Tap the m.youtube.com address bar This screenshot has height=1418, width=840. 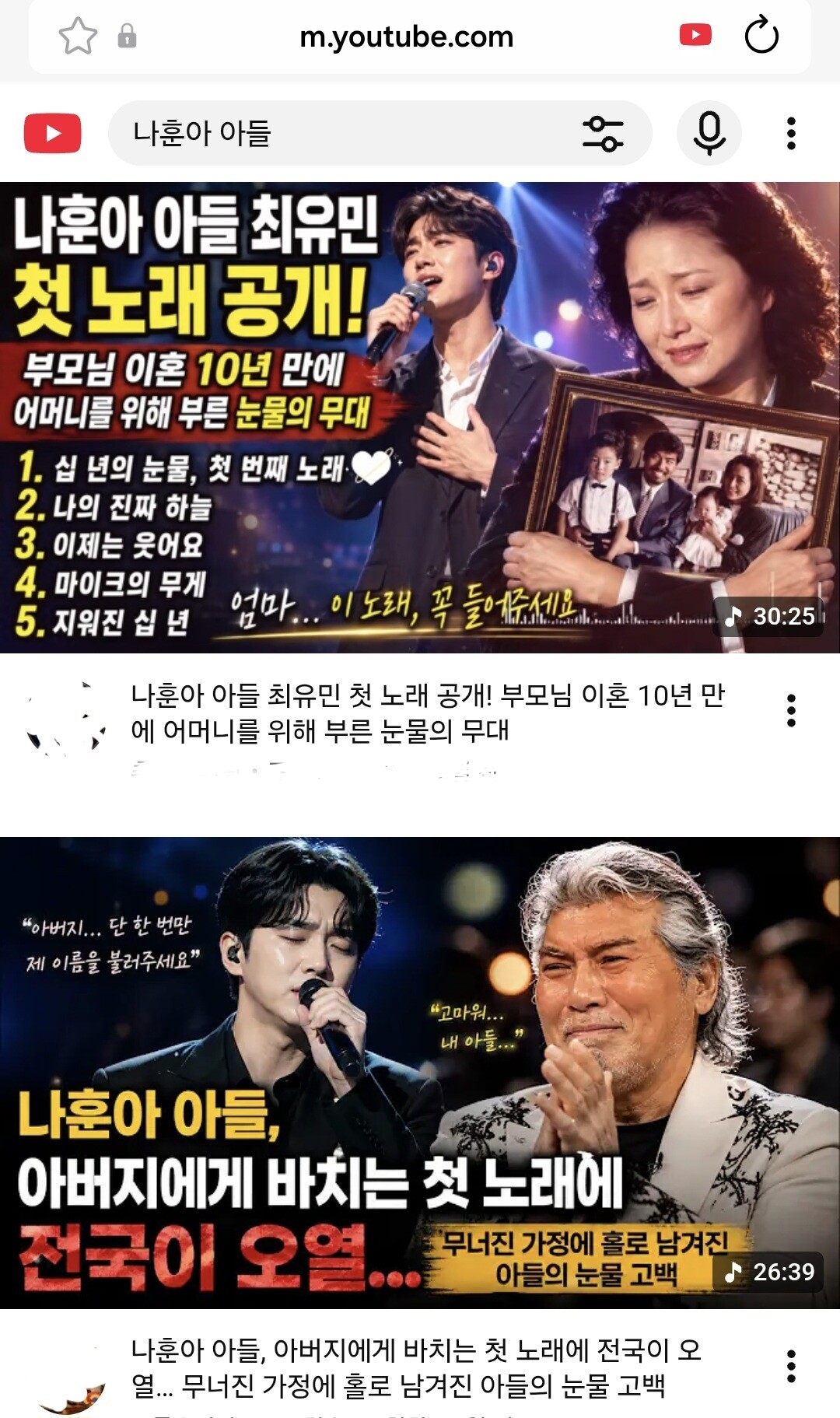point(406,37)
